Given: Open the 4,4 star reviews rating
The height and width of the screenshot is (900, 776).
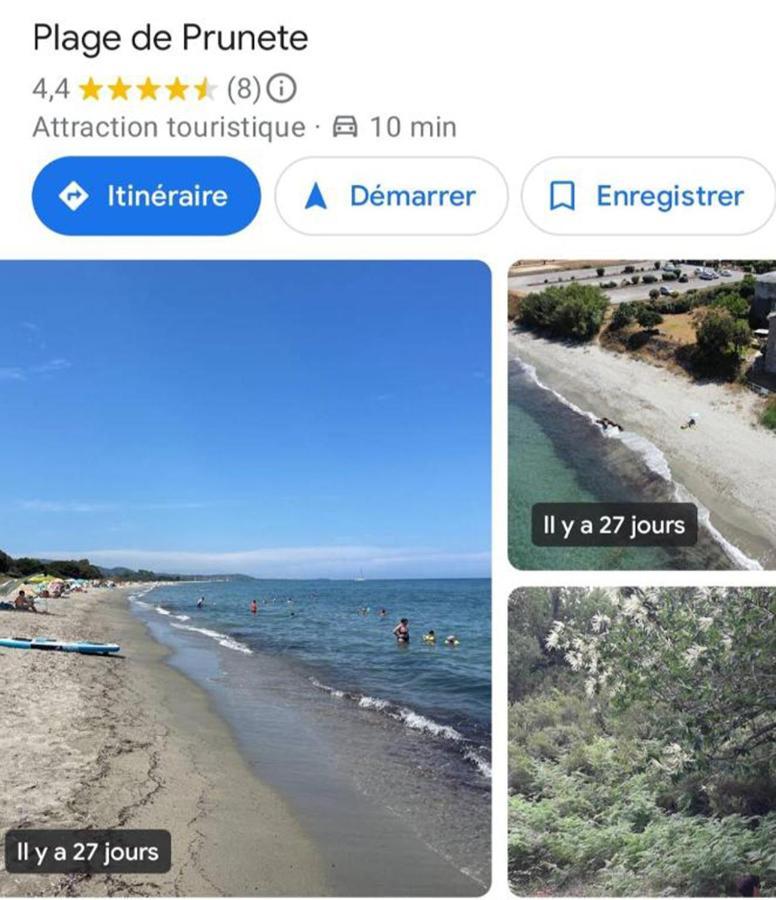Looking at the screenshot, I should pos(148,90).
